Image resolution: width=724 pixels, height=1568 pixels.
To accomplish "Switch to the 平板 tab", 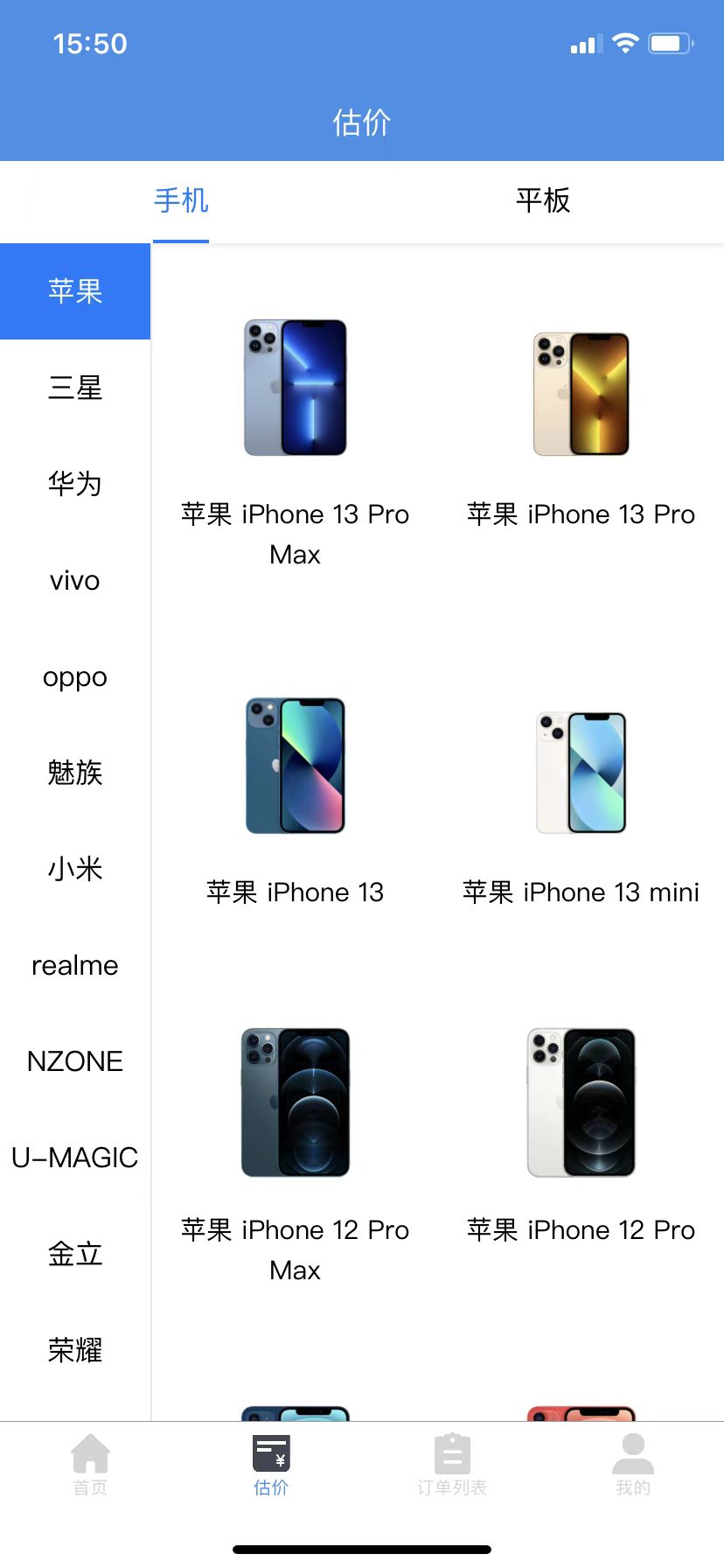I will pos(542,200).
